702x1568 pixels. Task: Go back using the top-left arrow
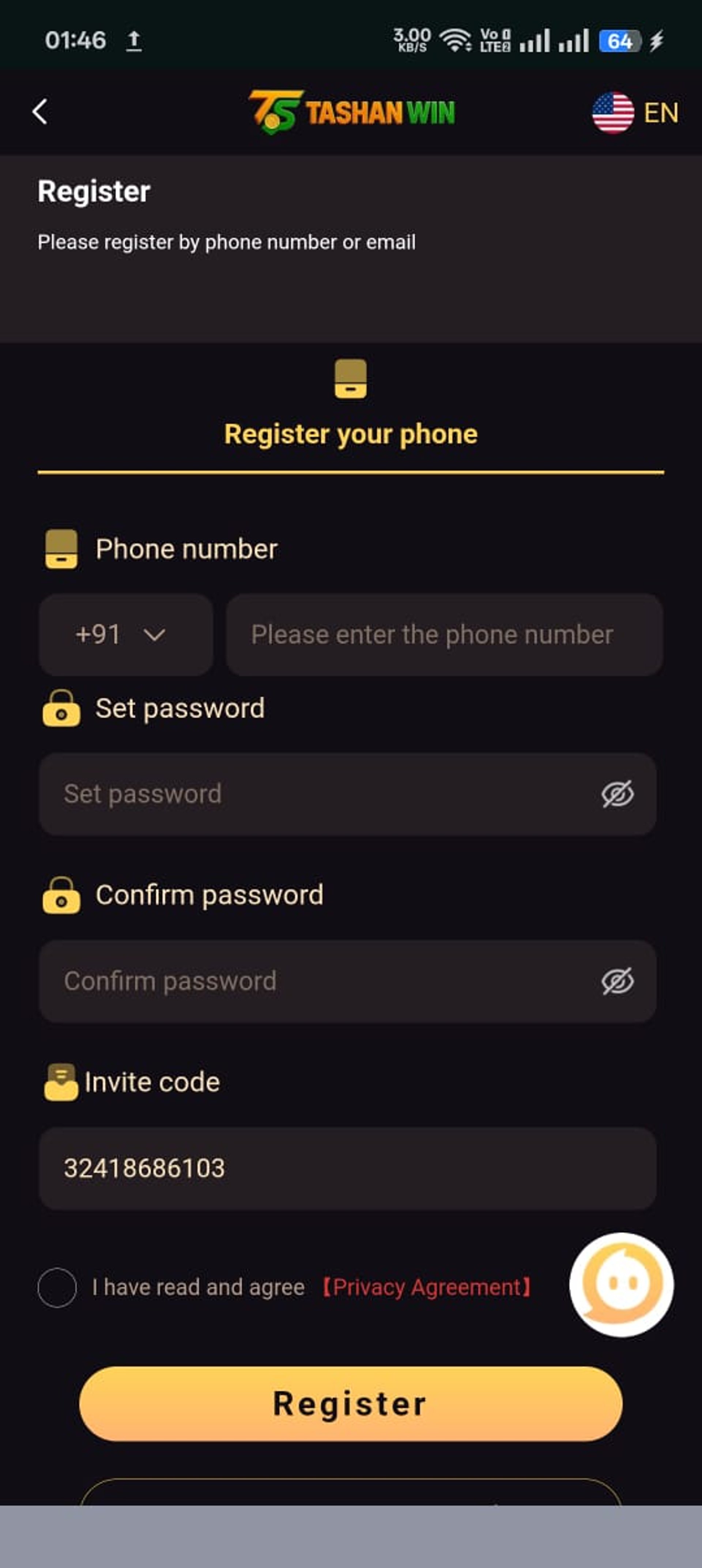pos(40,112)
